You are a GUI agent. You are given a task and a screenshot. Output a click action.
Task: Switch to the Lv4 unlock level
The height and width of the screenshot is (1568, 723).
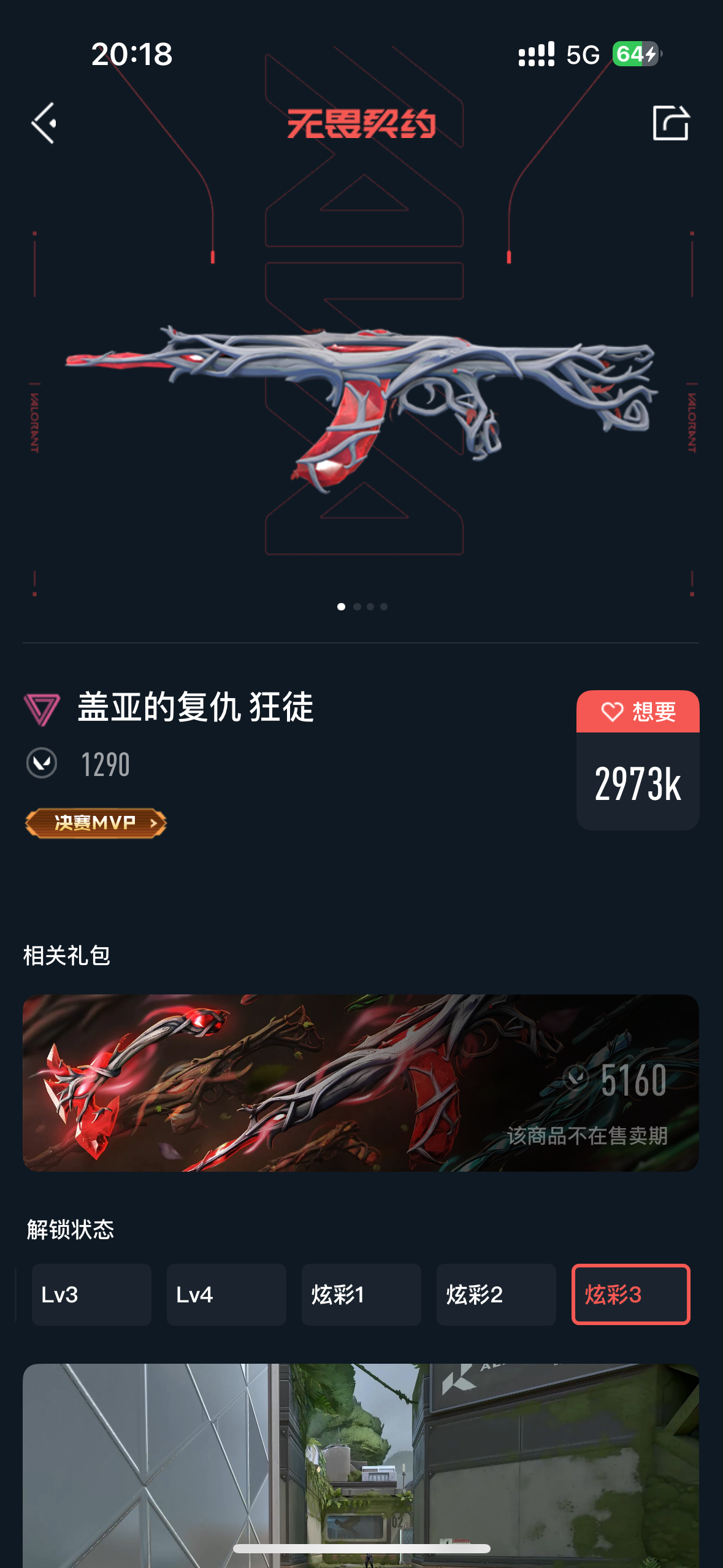pyautogui.click(x=226, y=1294)
